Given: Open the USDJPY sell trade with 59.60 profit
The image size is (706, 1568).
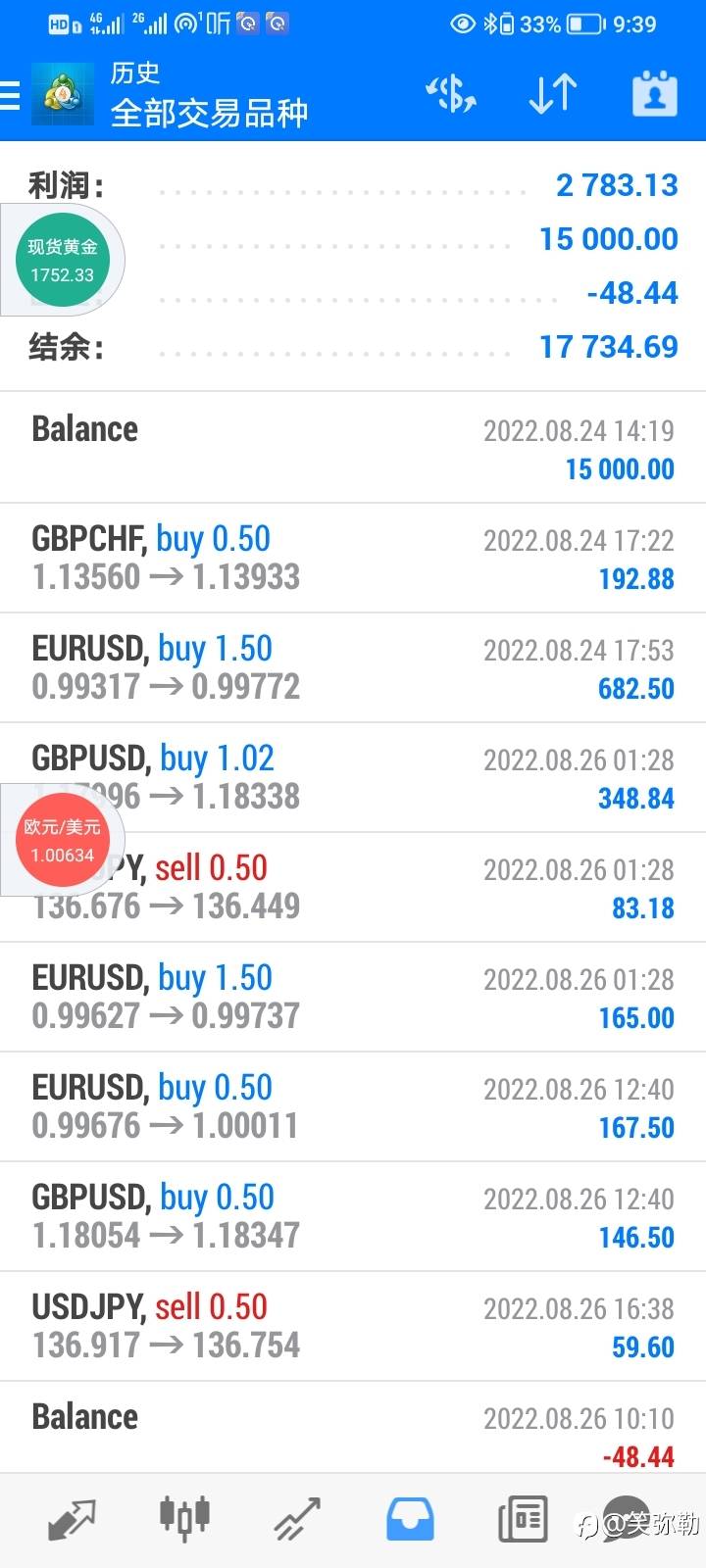Looking at the screenshot, I should pos(353,1327).
